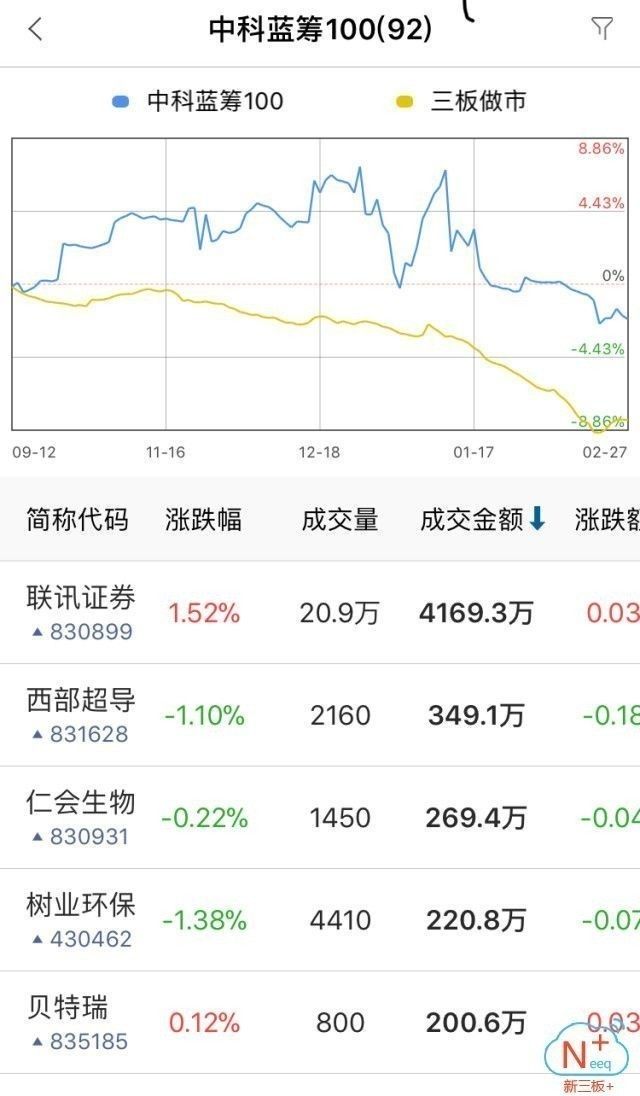Open 联讯证券 830899 stock row
The height and width of the screenshot is (1096, 640).
(320, 612)
